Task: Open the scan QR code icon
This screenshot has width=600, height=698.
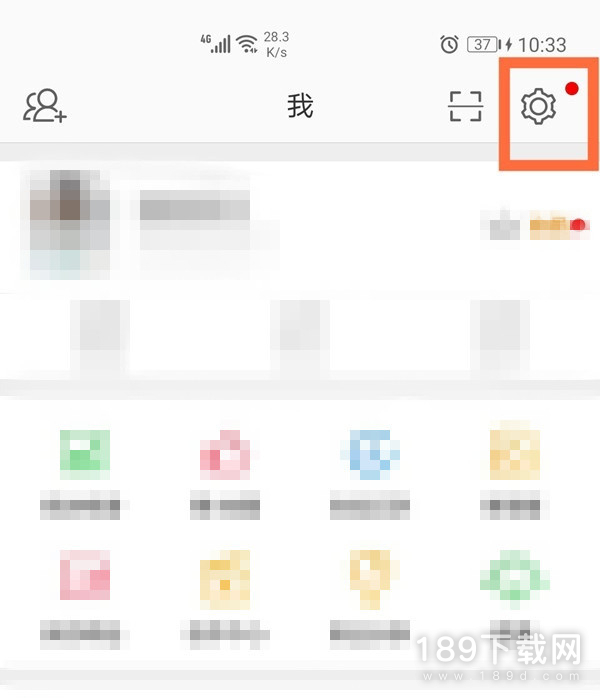Action: tap(465, 106)
